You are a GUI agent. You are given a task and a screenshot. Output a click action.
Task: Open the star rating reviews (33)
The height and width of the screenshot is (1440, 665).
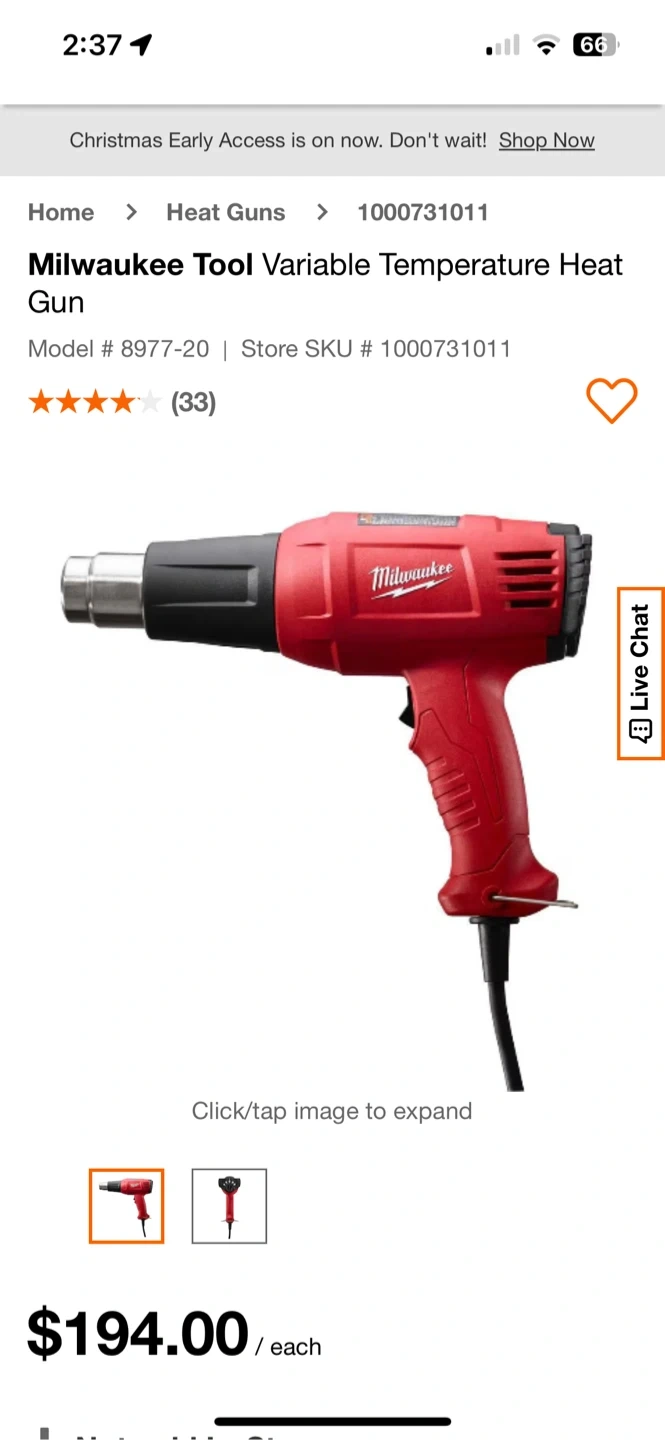[122, 402]
